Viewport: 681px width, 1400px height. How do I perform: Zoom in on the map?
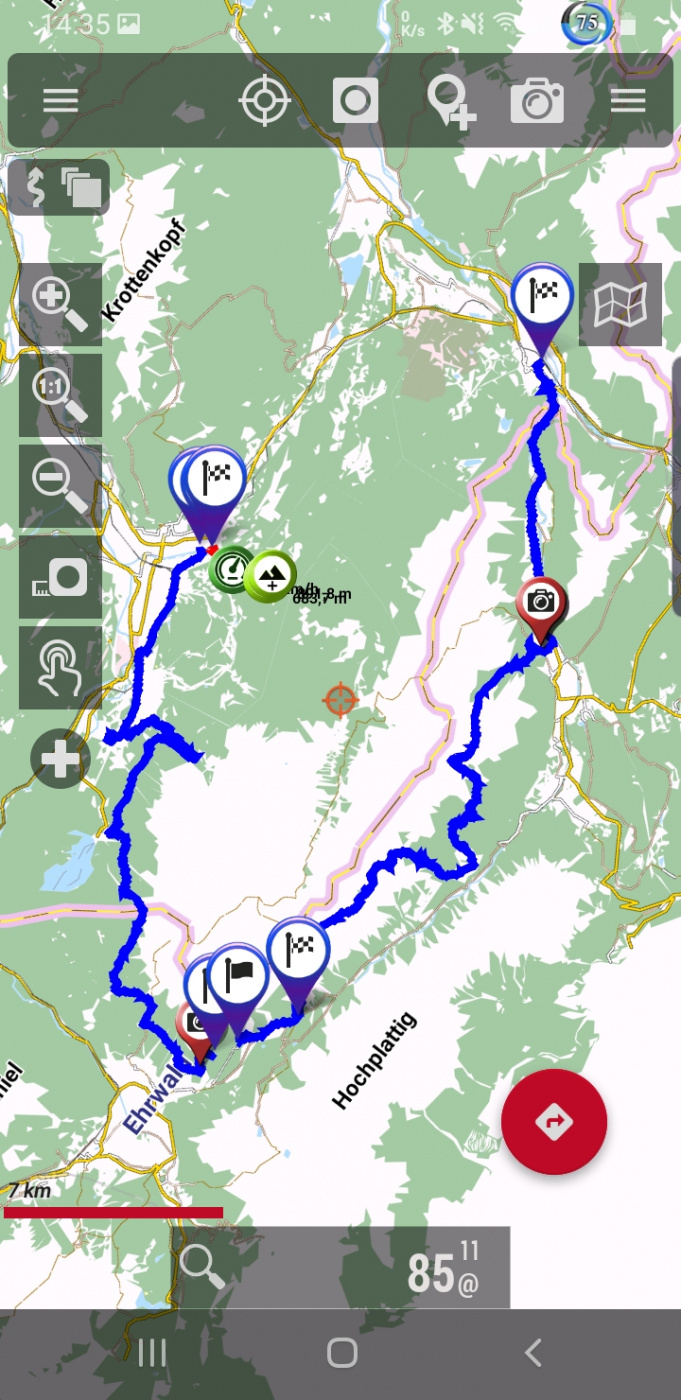60,303
